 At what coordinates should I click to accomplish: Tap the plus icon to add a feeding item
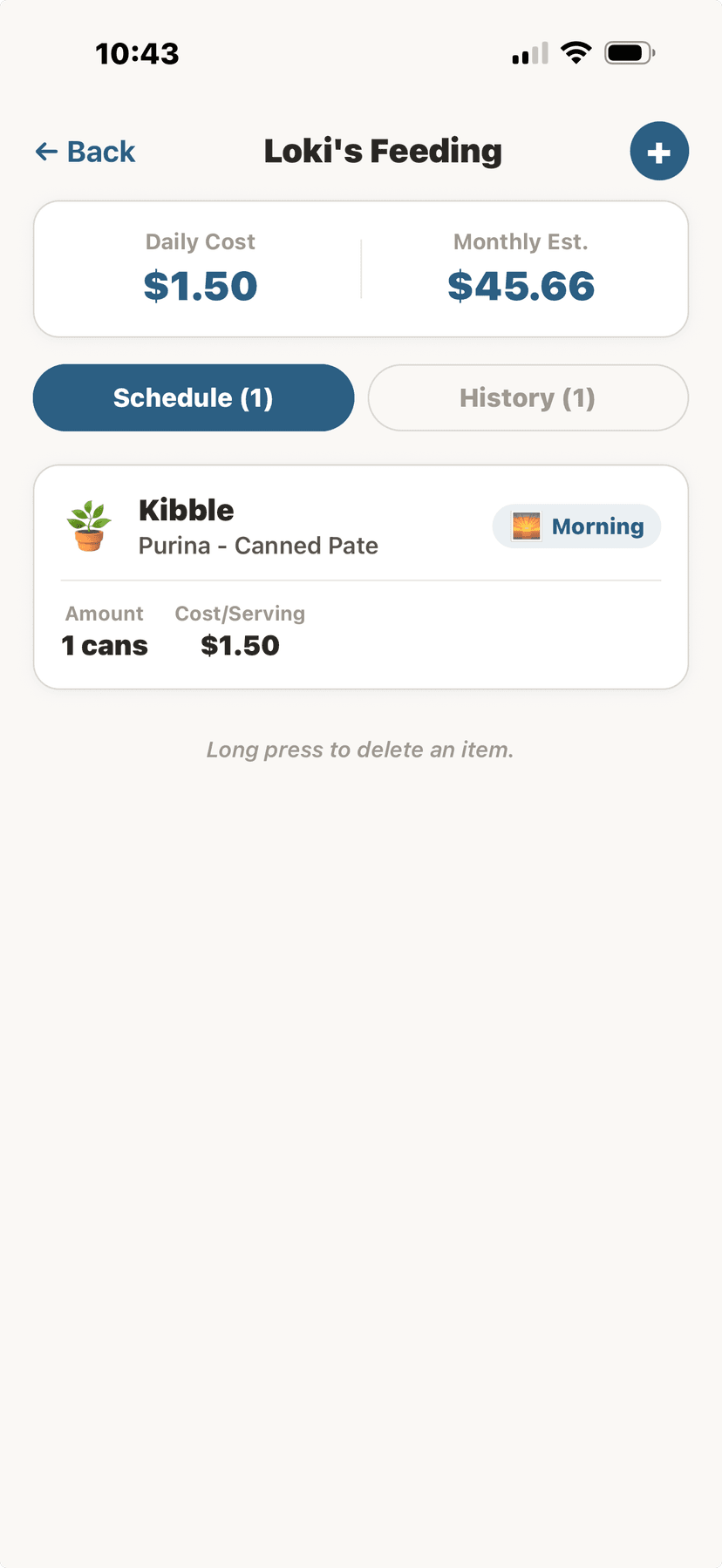point(659,151)
